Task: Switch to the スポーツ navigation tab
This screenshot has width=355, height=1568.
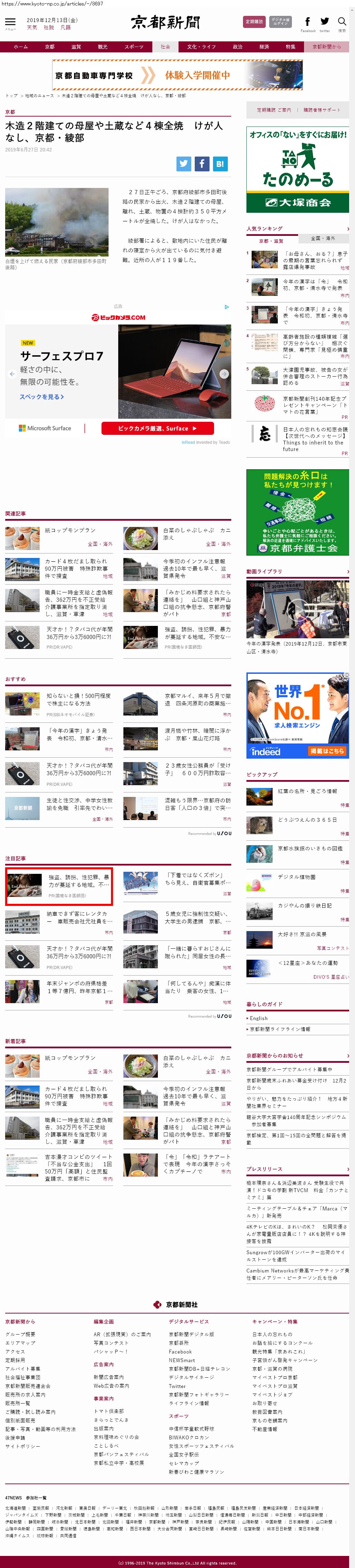Action: [x=134, y=47]
